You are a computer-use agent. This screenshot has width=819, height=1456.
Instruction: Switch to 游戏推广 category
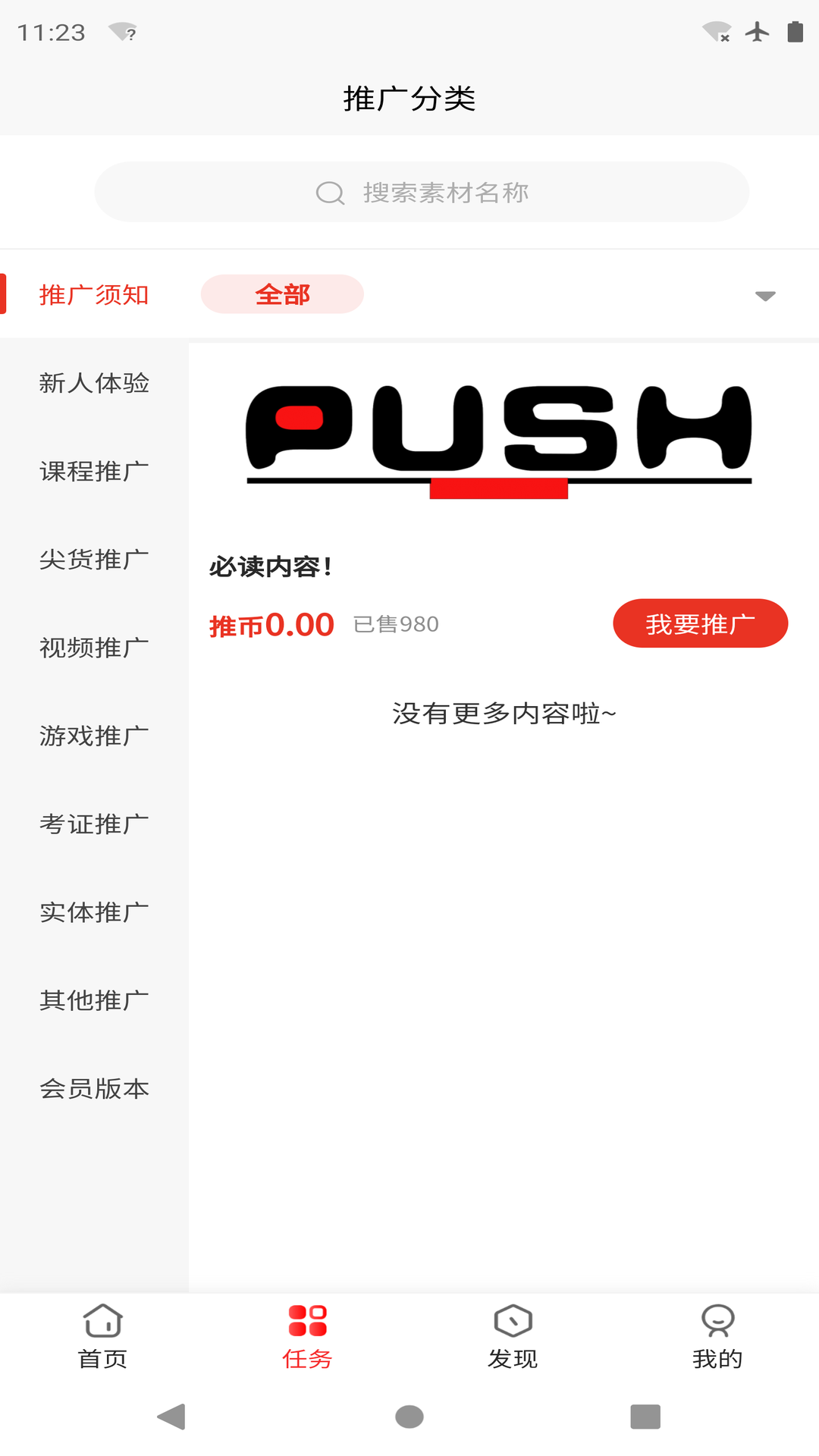pos(94,736)
